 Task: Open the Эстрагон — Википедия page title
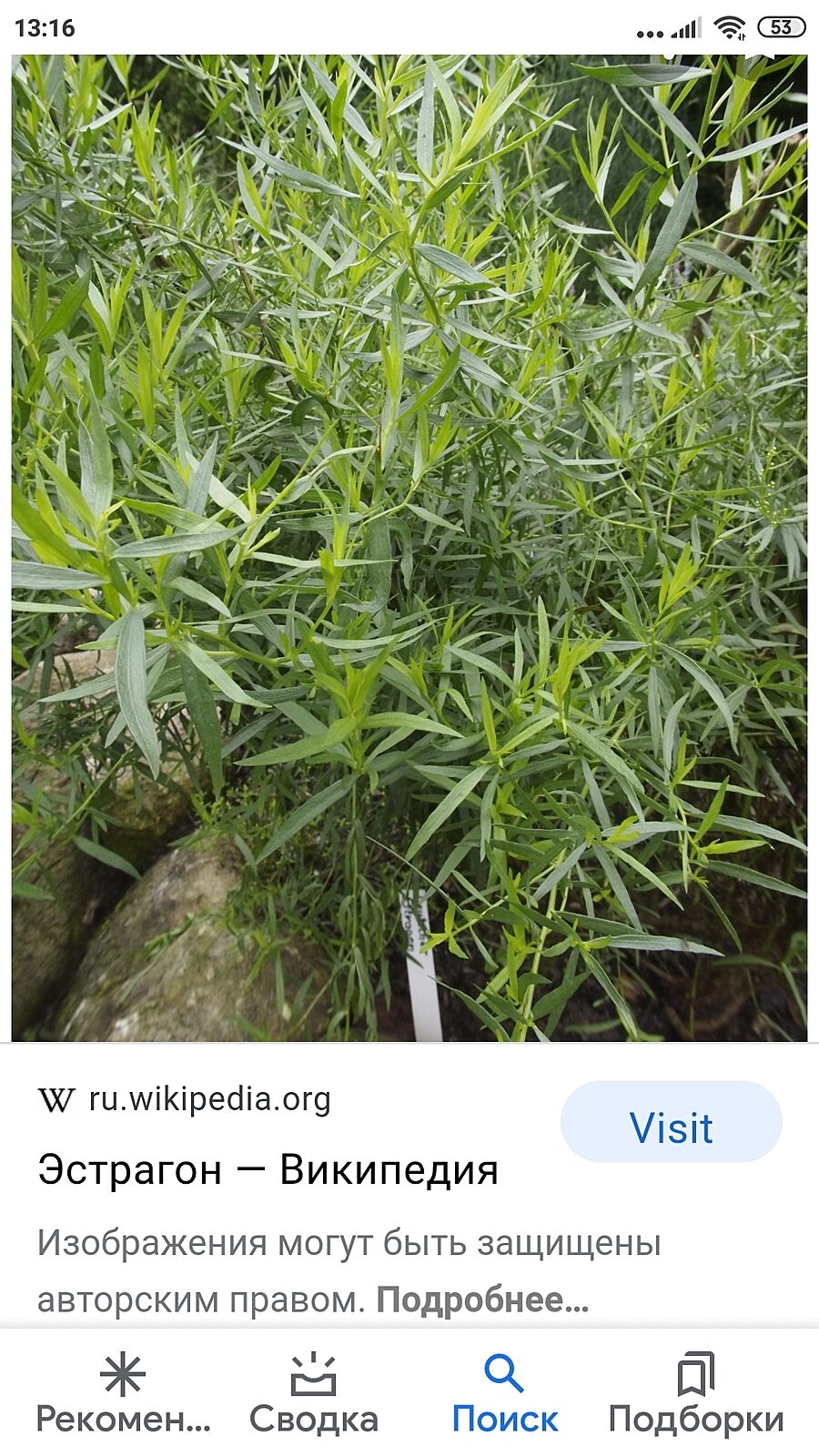(268, 1169)
